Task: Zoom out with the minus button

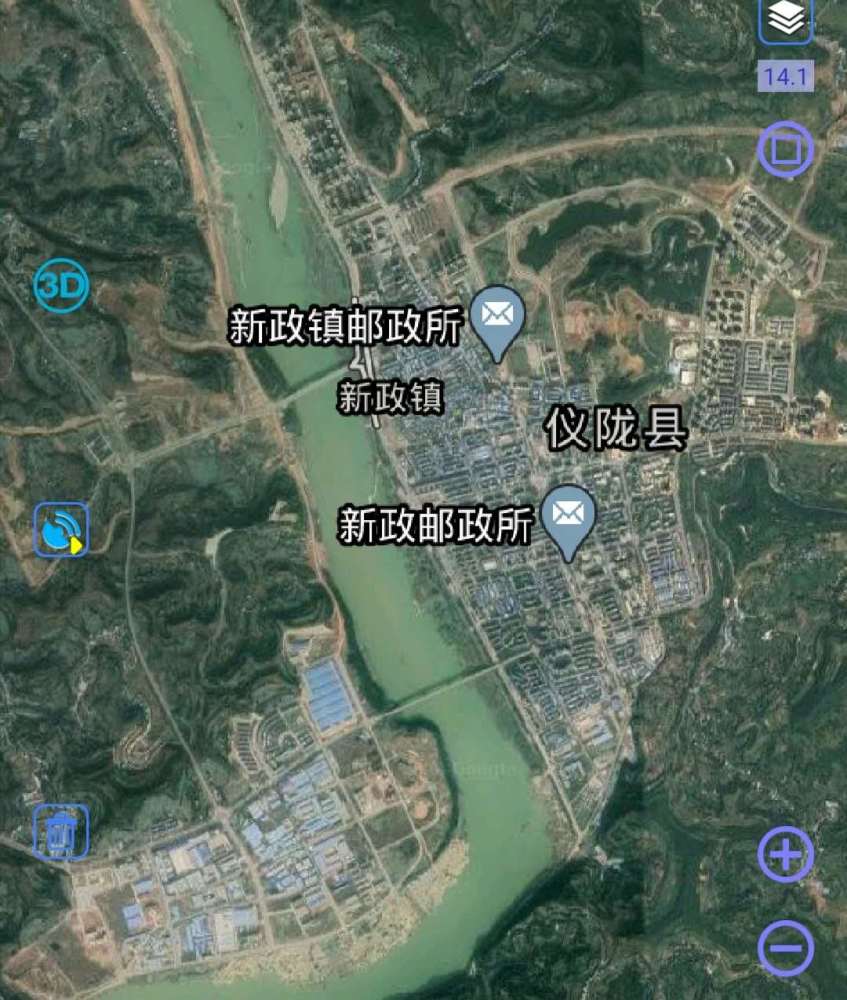Action: click(x=785, y=947)
